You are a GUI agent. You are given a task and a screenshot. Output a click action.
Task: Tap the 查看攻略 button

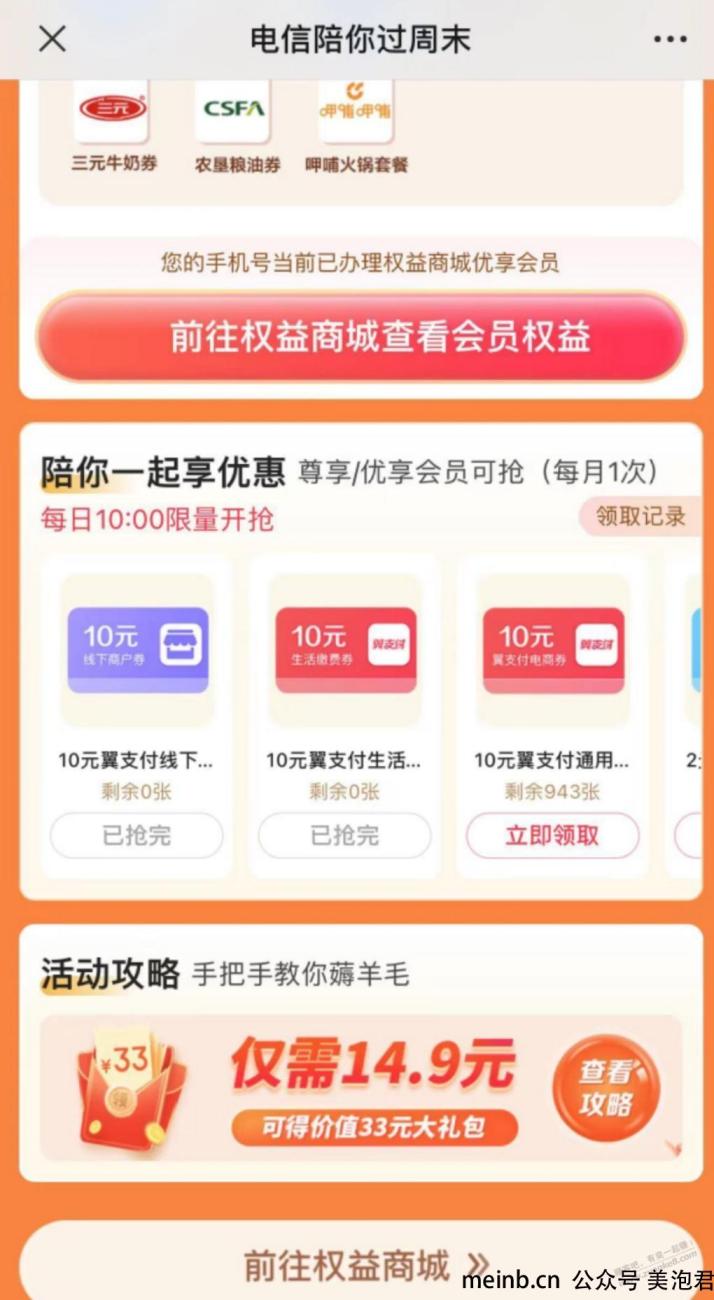[606, 1088]
